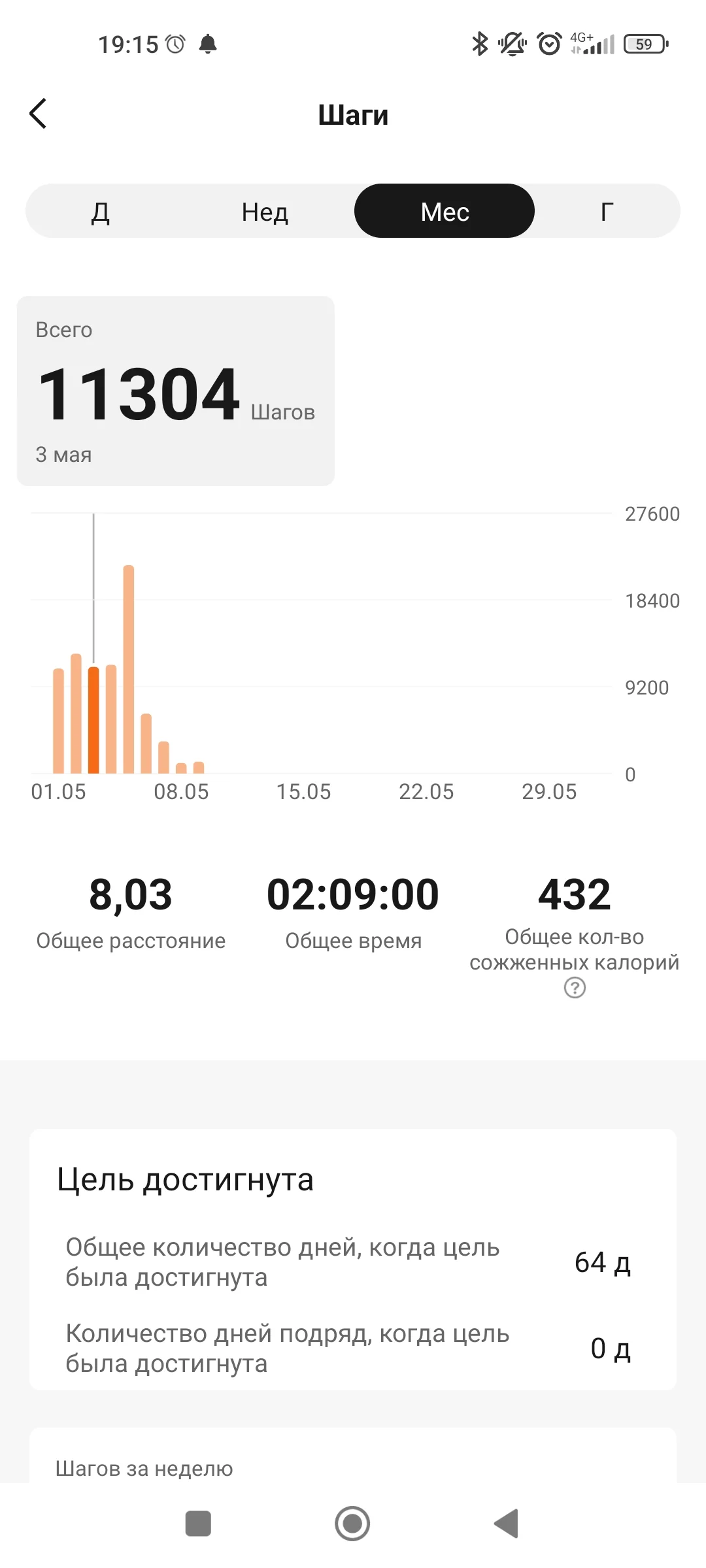This screenshot has height=1568, width=706.
Task: Switch to the Д (day) tab
Action: pos(100,211)
